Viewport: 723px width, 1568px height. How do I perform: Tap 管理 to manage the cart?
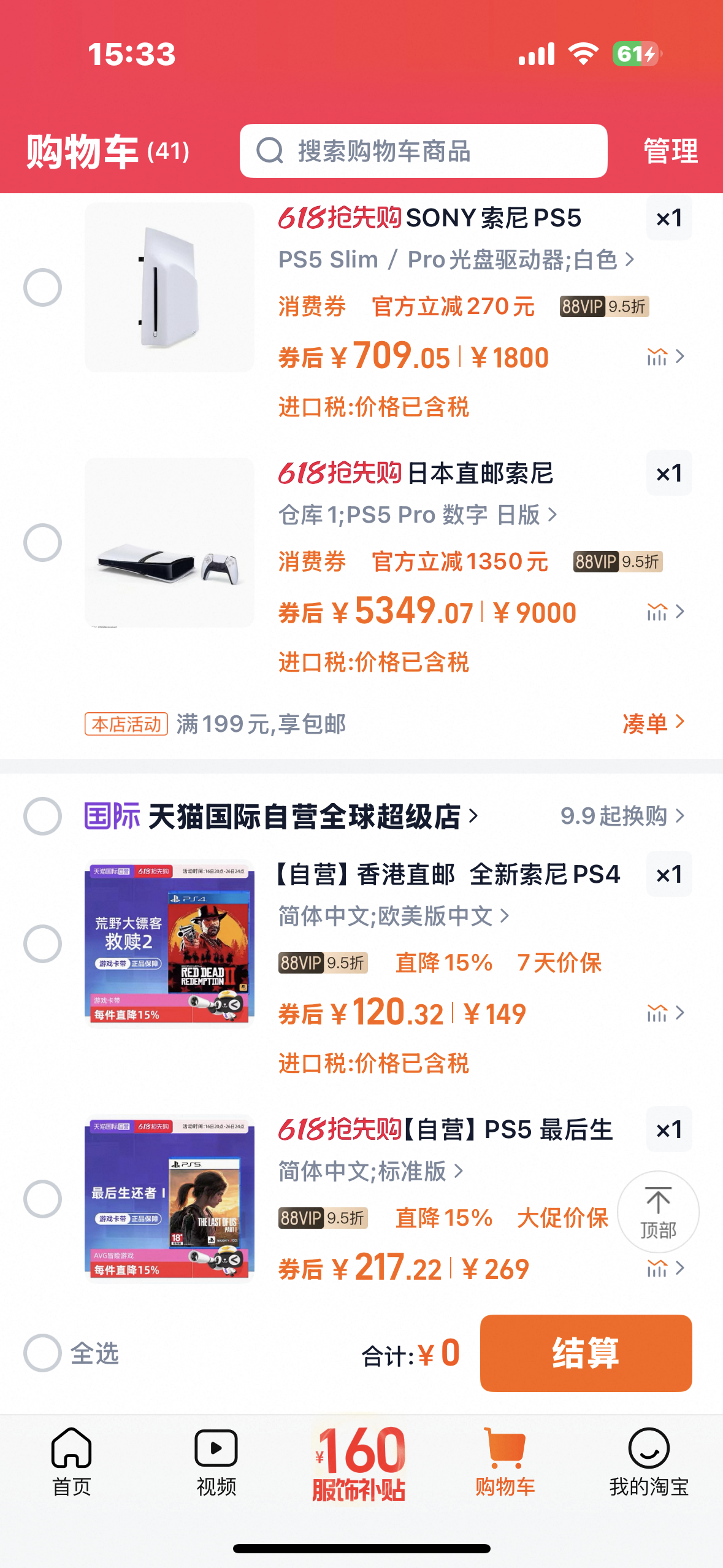click(670, 151)
